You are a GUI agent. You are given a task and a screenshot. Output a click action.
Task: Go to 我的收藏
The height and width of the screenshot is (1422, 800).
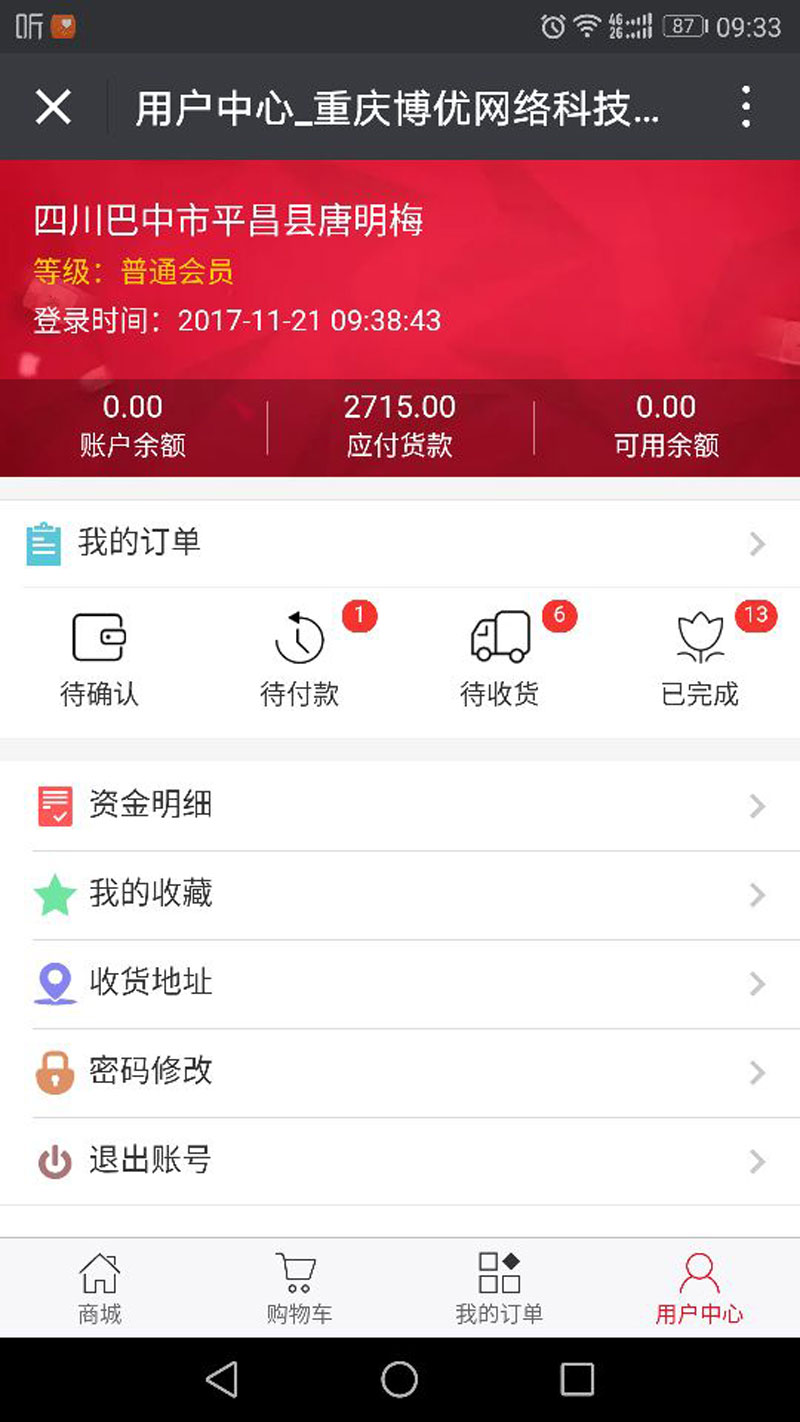pyautogui.click(x=400, y=895)
